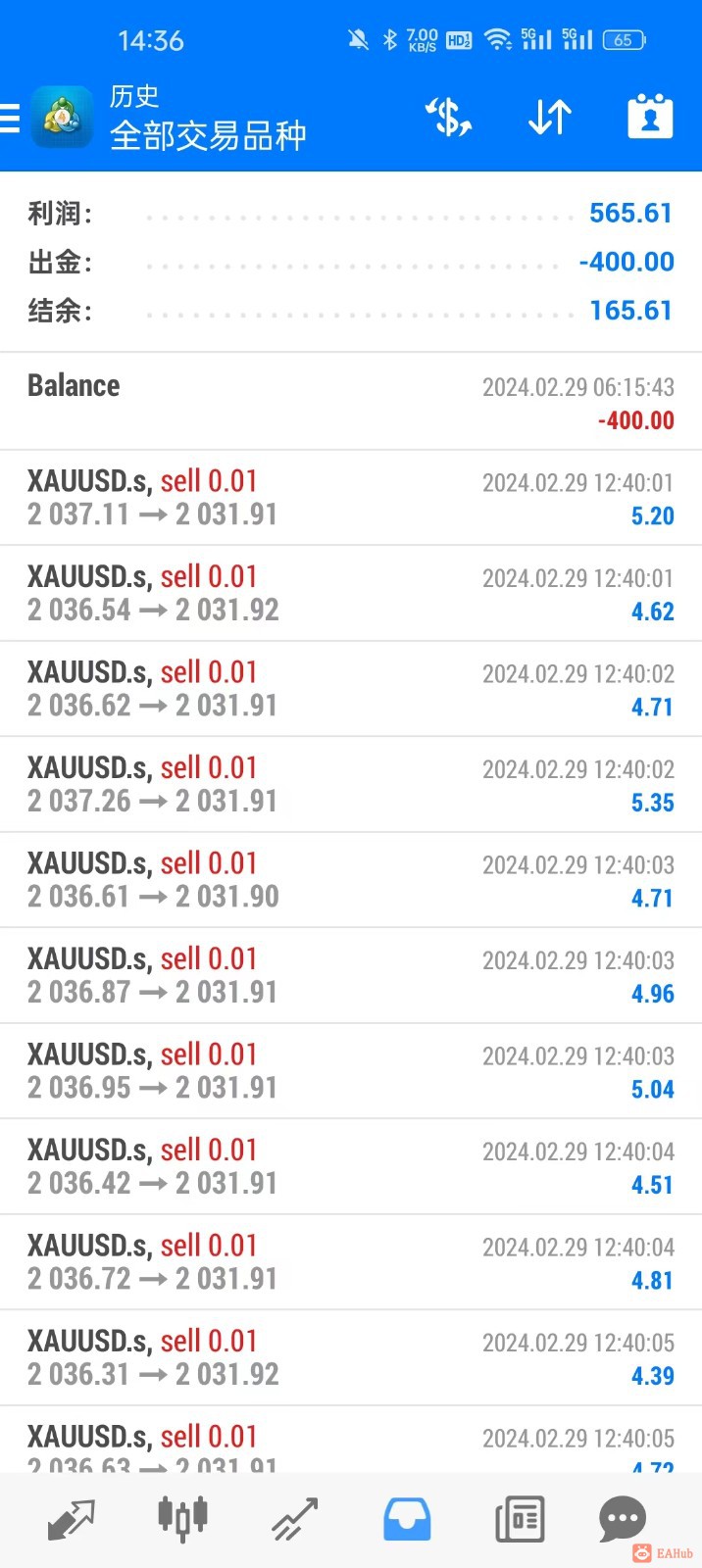Viewport: 702px width, 1568px height.
Task: Switch to the quotes tab
Action: tap(71, 1520)
